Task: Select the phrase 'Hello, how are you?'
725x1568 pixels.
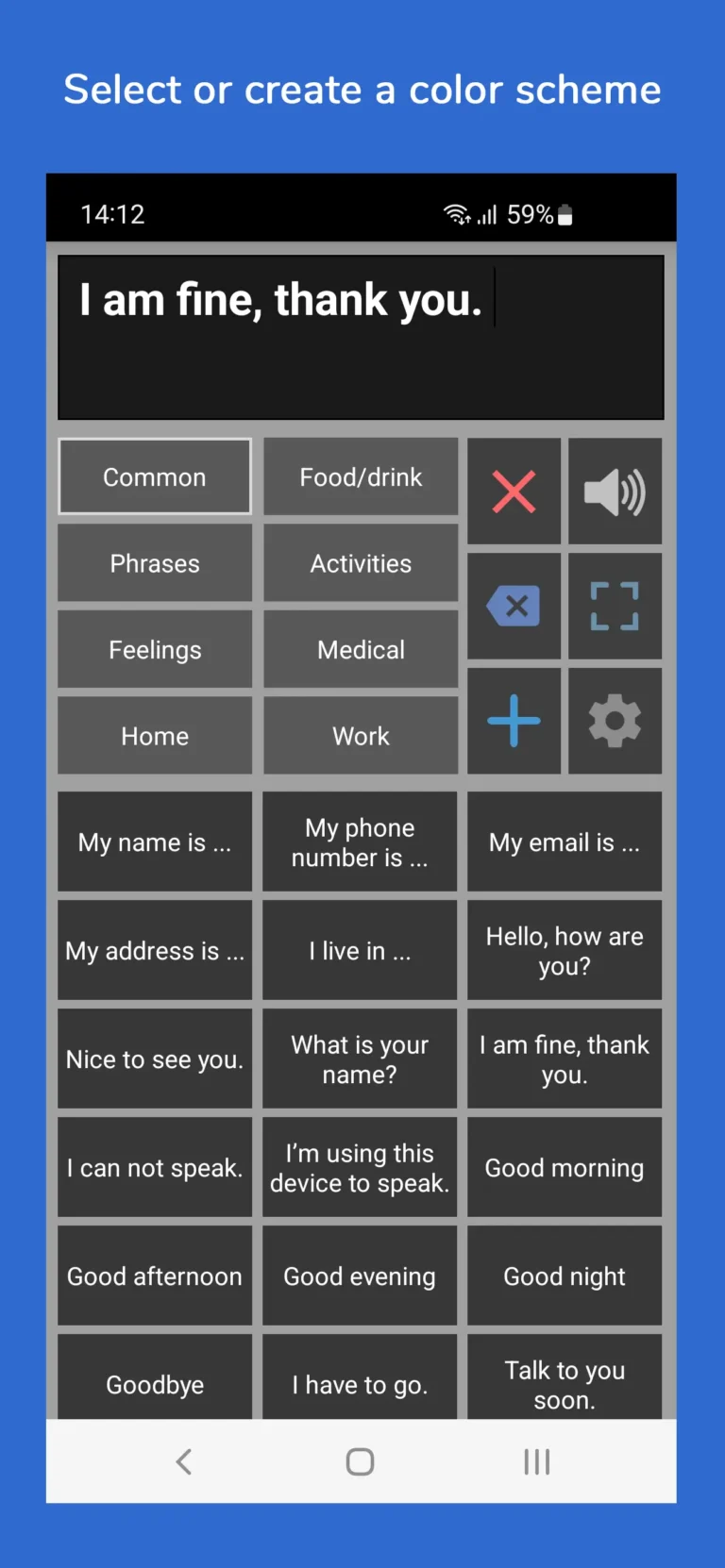Action: click(564, 950)
